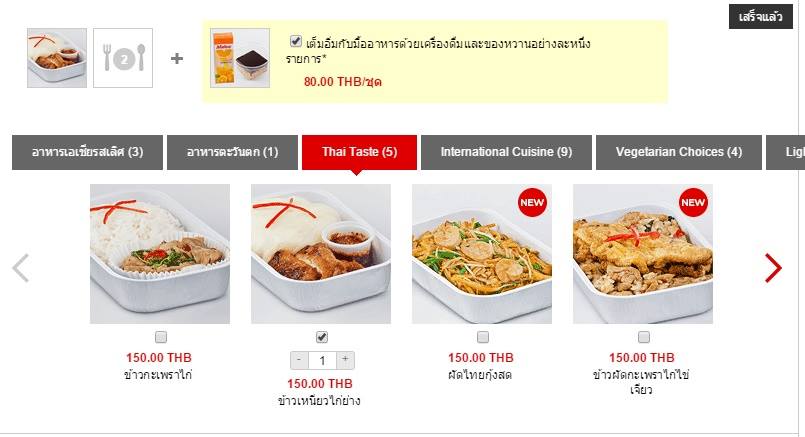Switch to อาหารตะวันตก (1) tab
Viewport: 805px width, 437px height.
pos(232,152)
